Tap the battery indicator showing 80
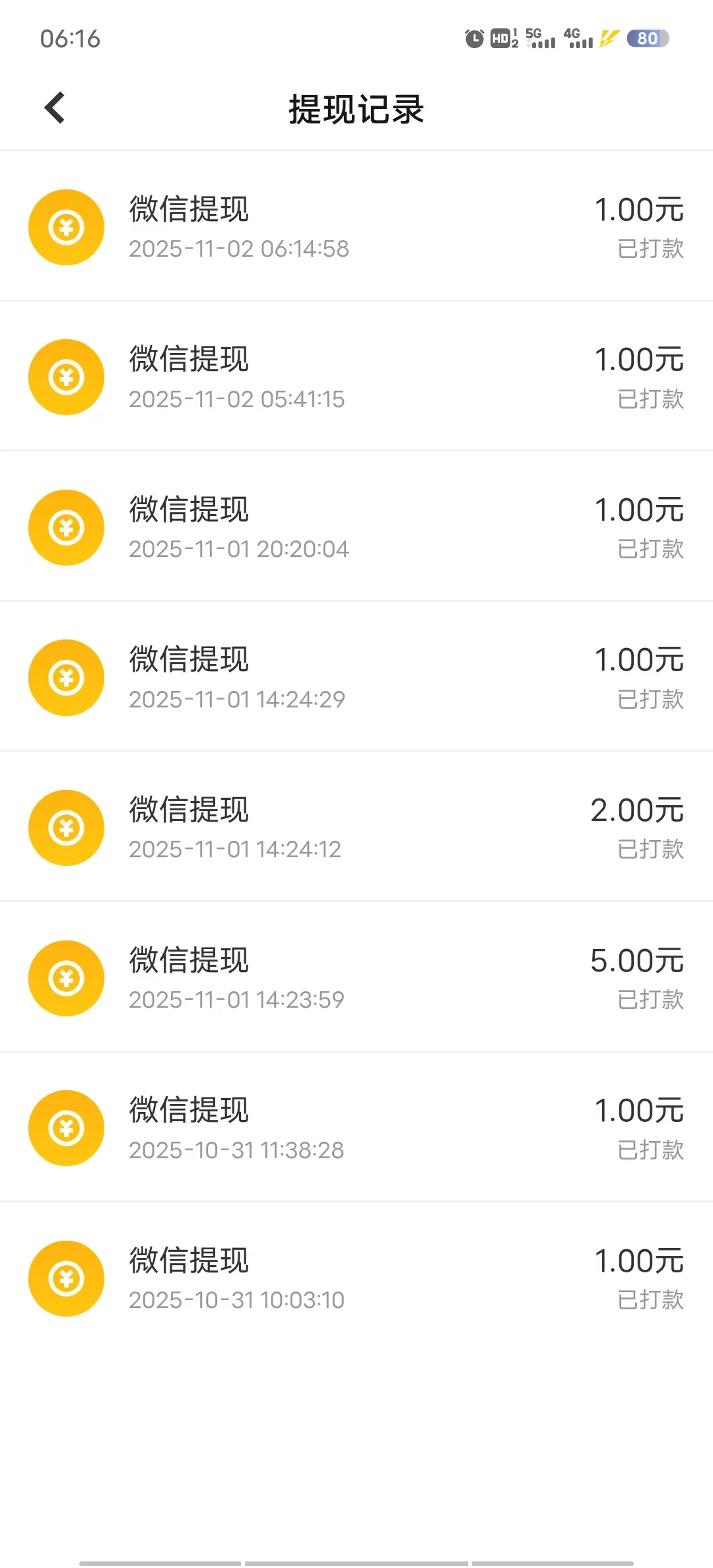The height and width of the screenshot is (1568, 713). [x=646, y=39]
